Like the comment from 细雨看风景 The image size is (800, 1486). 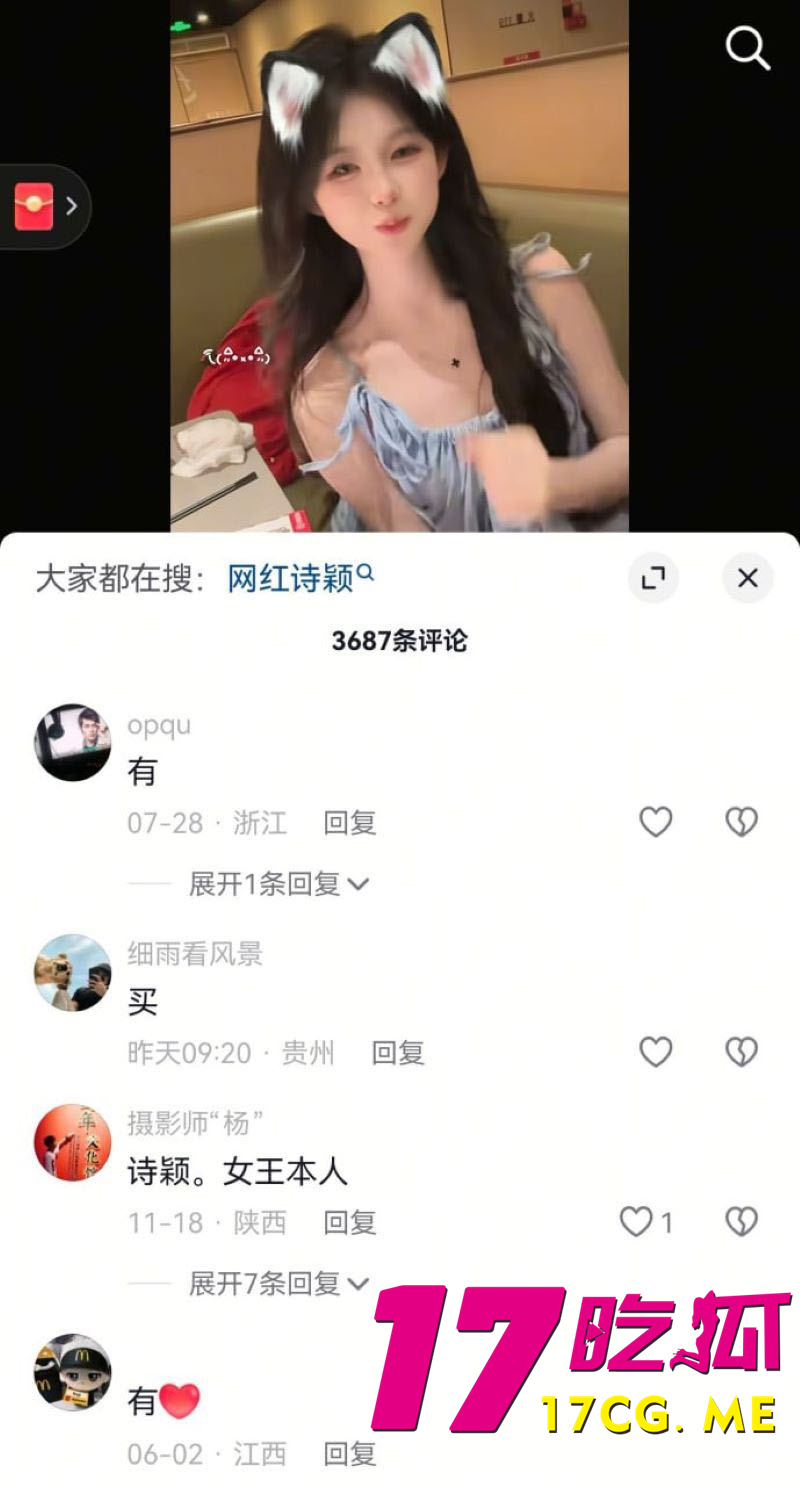[655, 1052]
